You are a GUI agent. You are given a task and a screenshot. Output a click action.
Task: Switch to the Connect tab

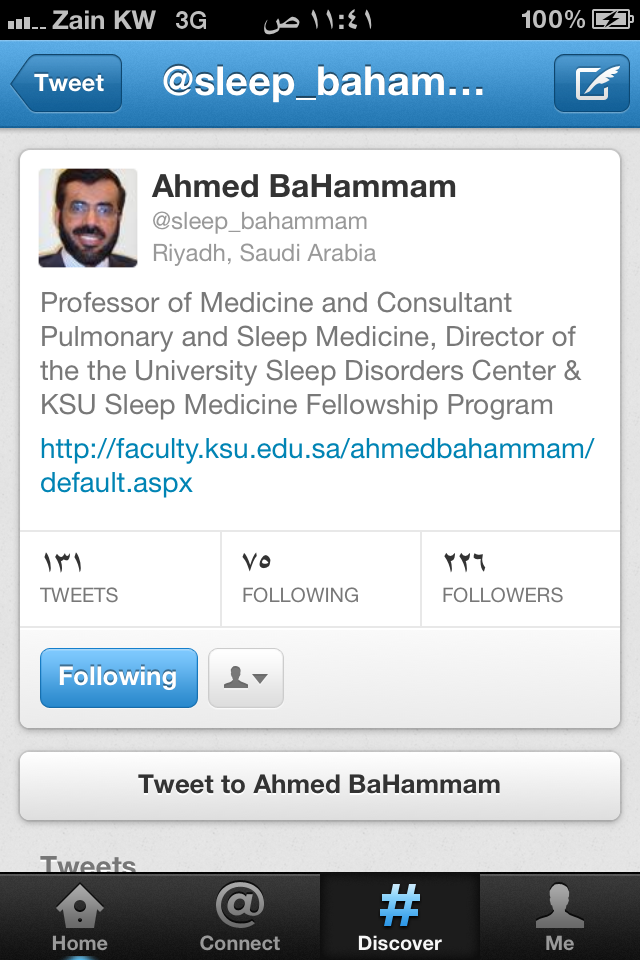(240, 917)
